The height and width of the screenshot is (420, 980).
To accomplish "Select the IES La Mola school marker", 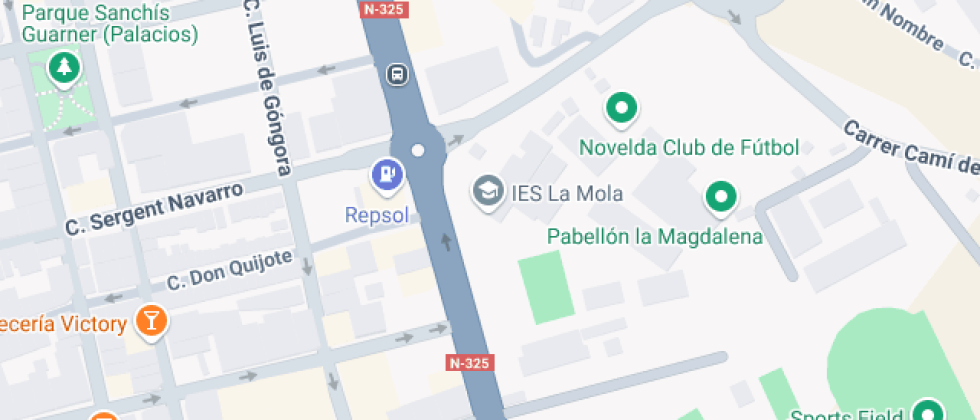I will 488,191.
